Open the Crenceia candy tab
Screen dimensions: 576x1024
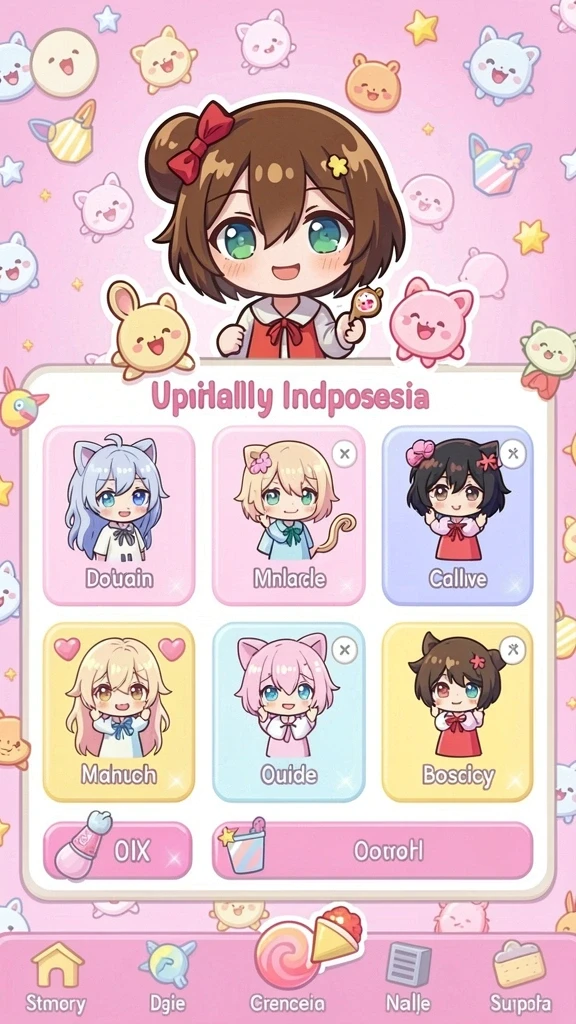click(x=287, y=973)
